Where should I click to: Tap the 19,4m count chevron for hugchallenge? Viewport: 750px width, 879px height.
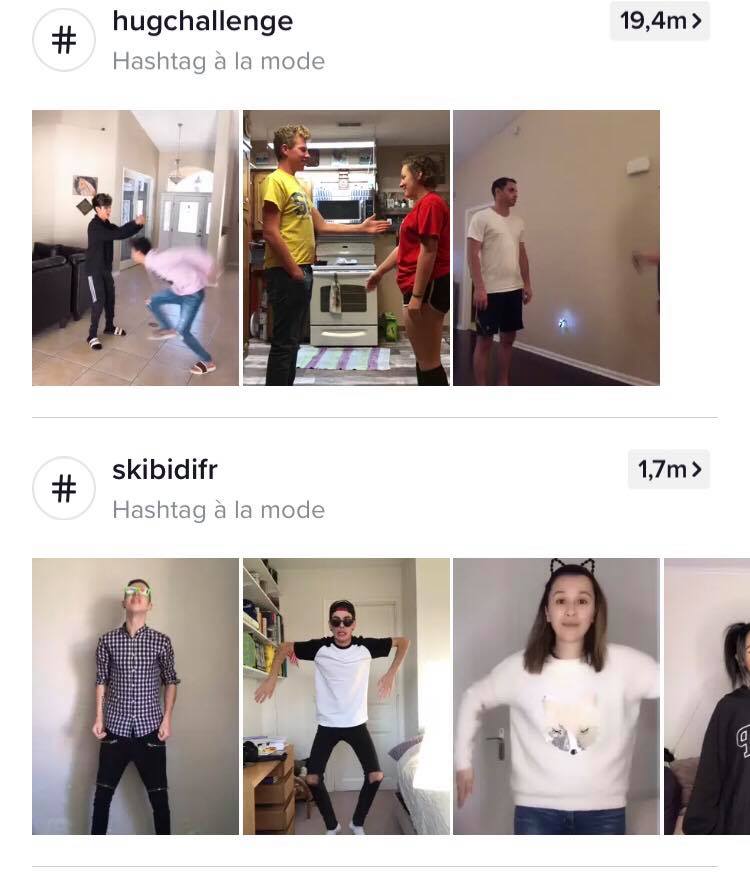[660, 20]
